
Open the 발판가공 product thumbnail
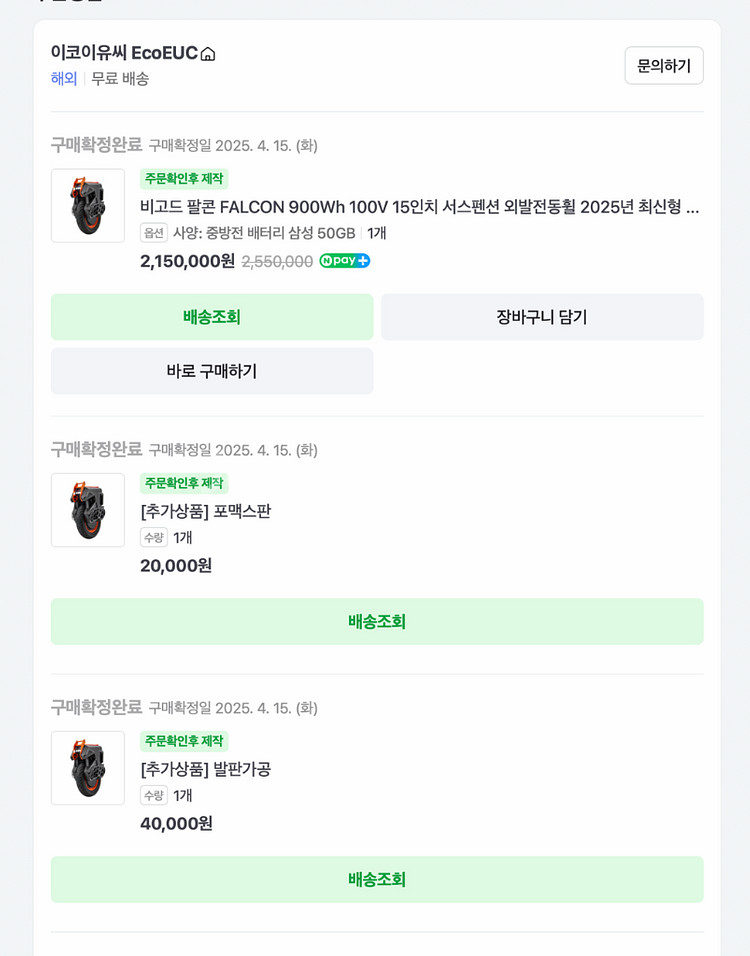point(87,768)
